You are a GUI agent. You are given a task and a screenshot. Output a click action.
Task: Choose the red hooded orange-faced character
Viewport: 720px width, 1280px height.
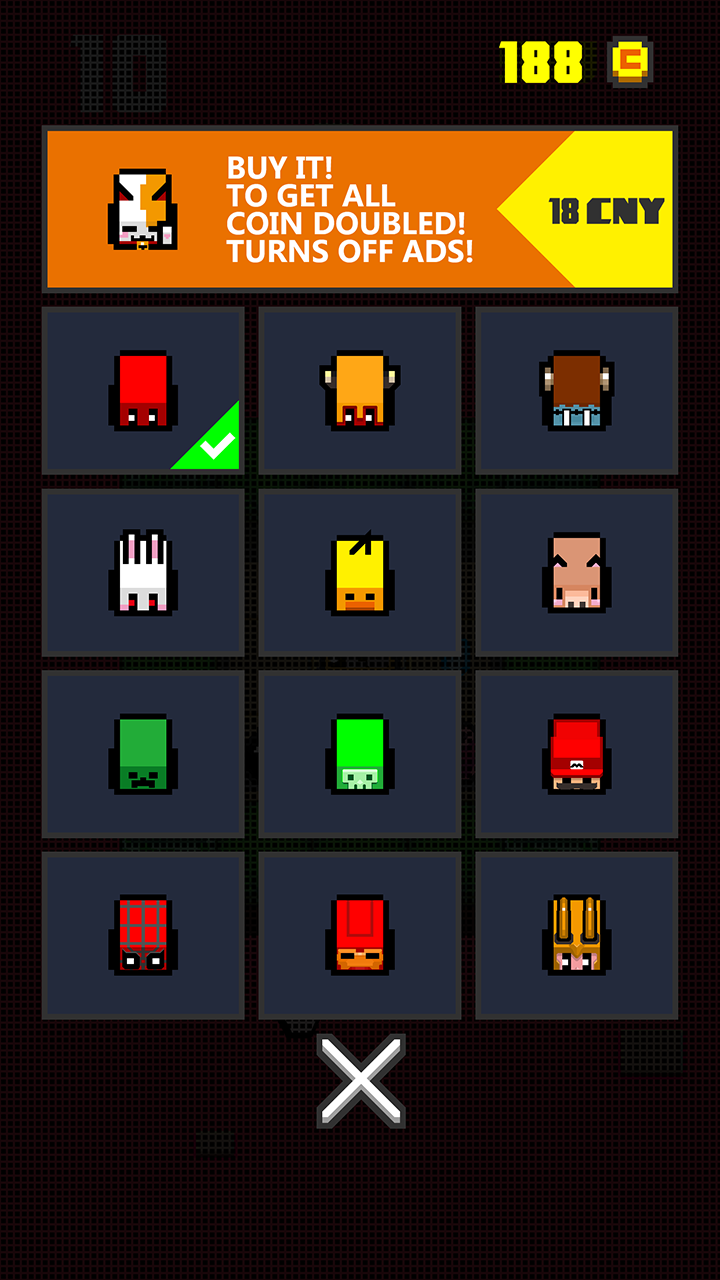coord(360,936)
